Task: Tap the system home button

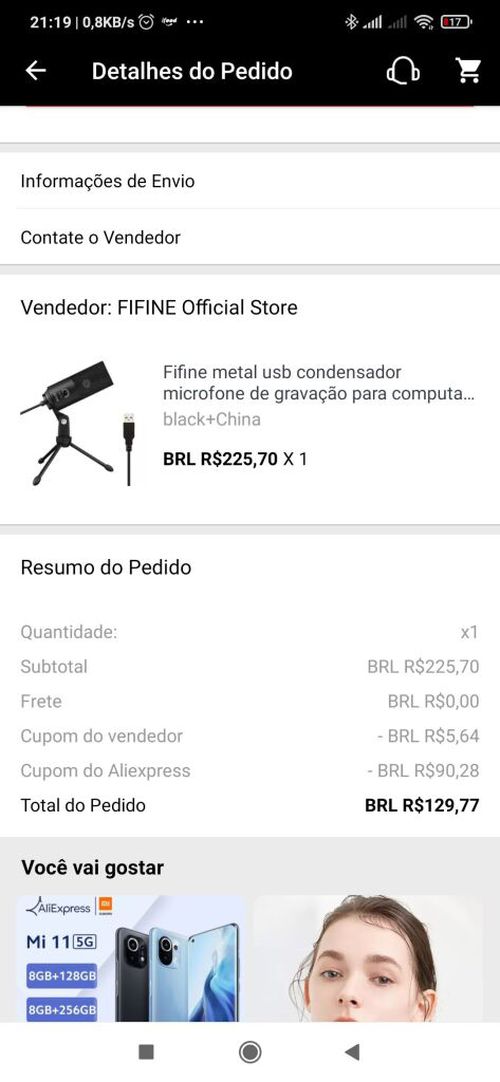Action: [x=250, y=1052]
